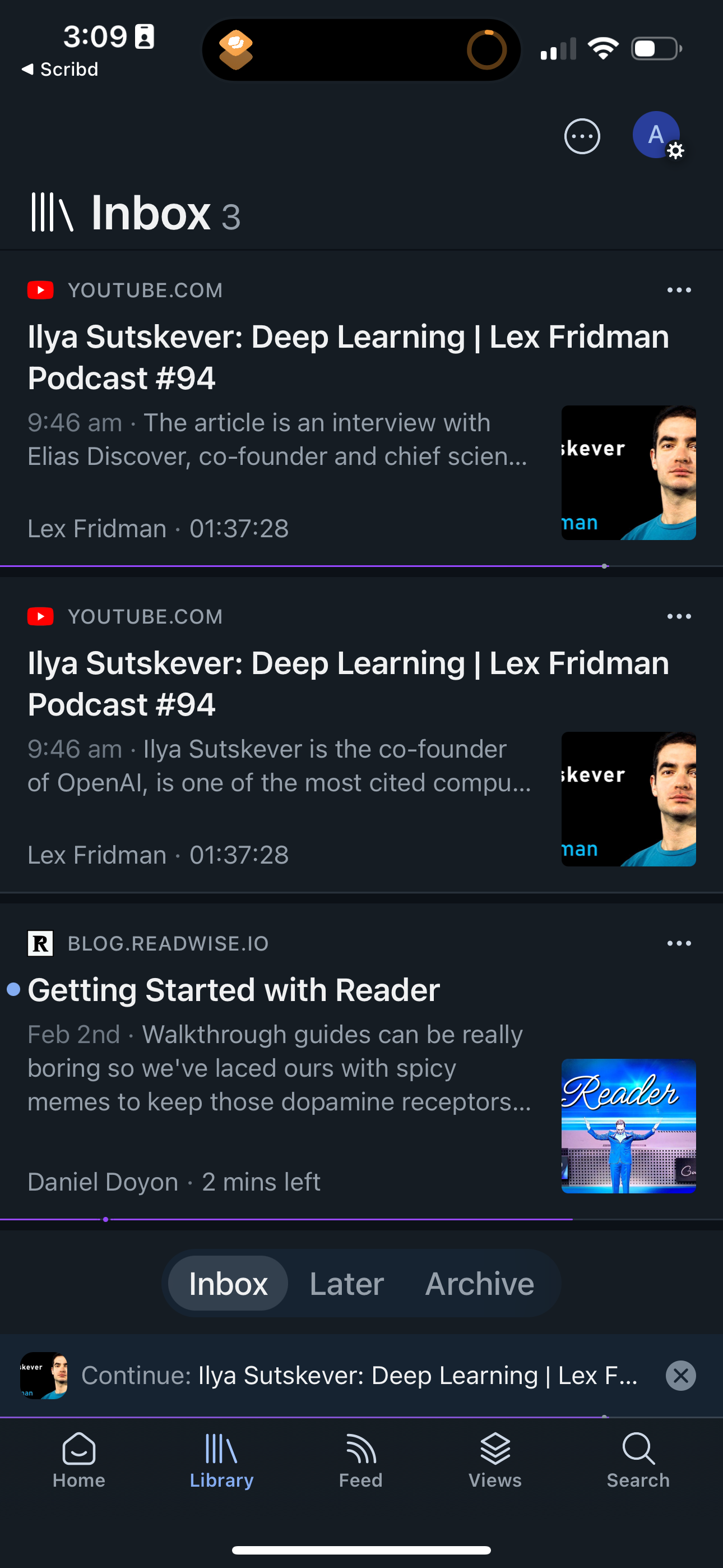Dismiss the Continue bar with the X
This screenshot has width=723, height=1568.
680,1376
